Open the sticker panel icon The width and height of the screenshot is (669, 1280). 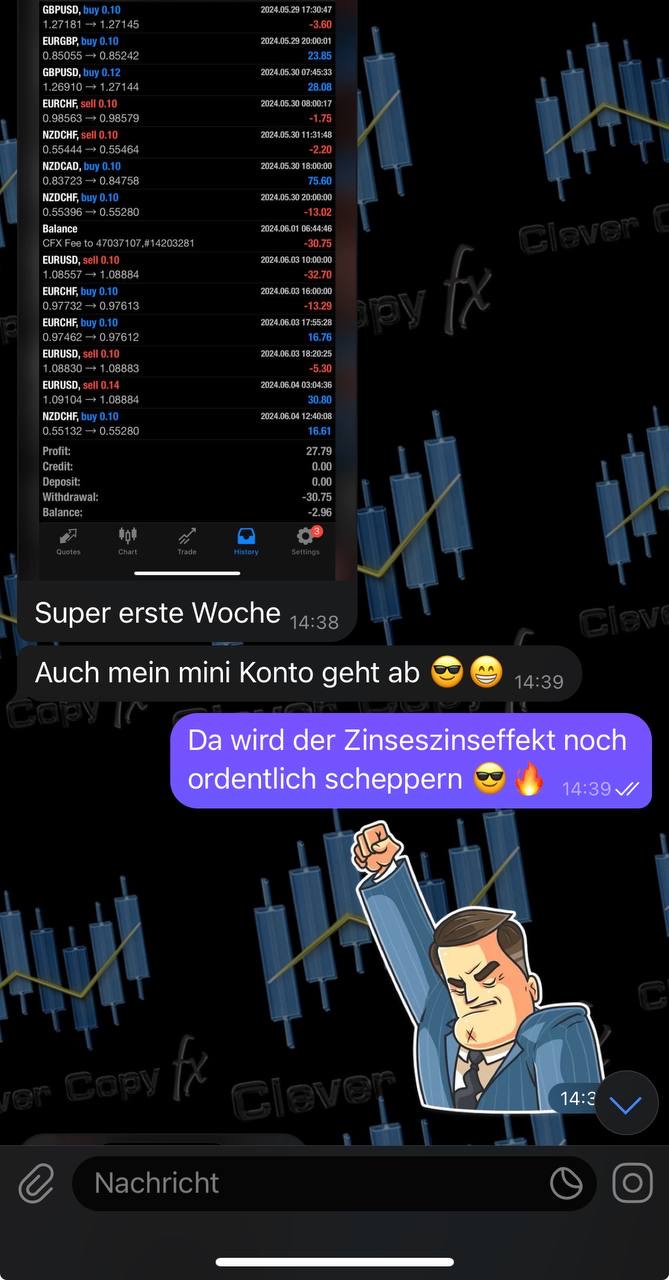pos(566,1184)
